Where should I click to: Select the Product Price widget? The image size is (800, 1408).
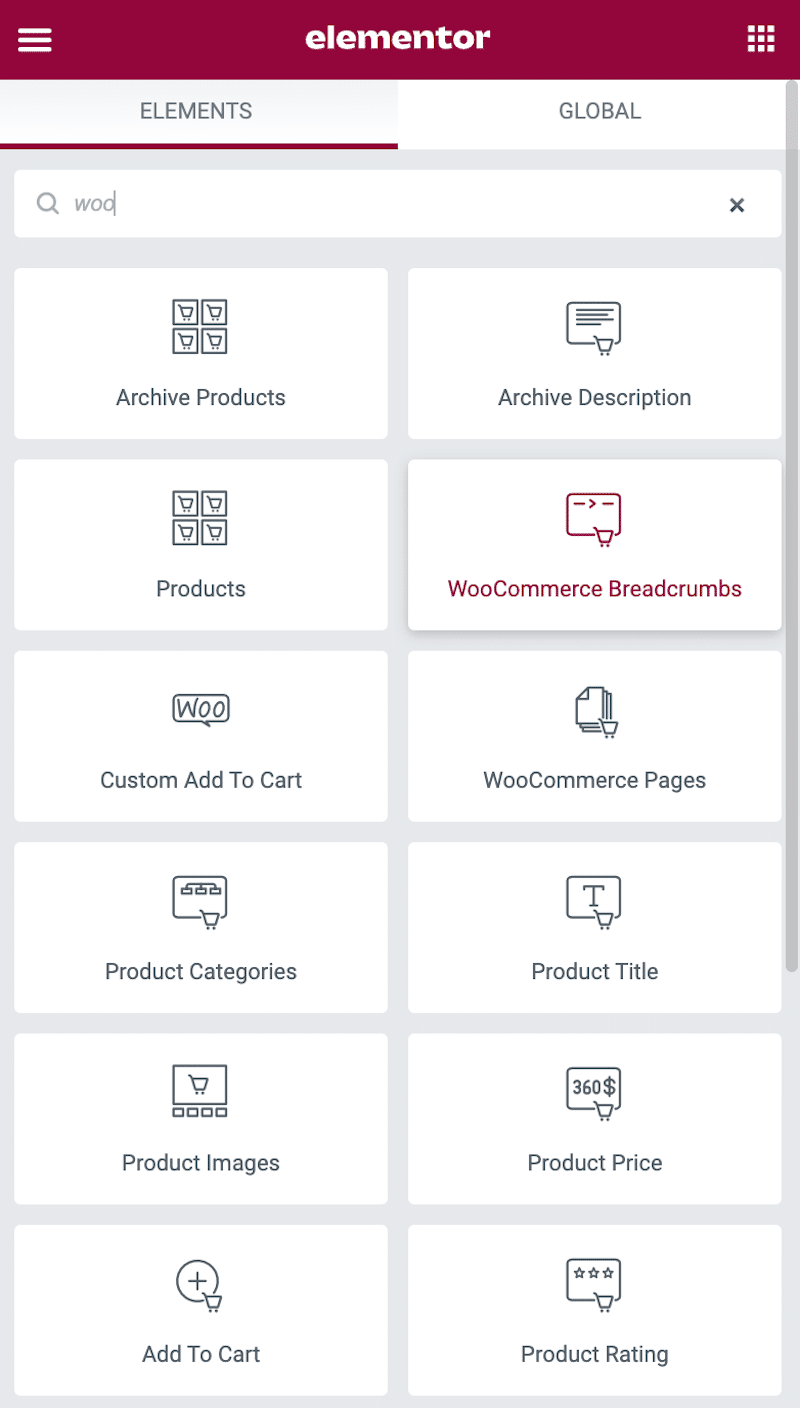pos(595,1119)
